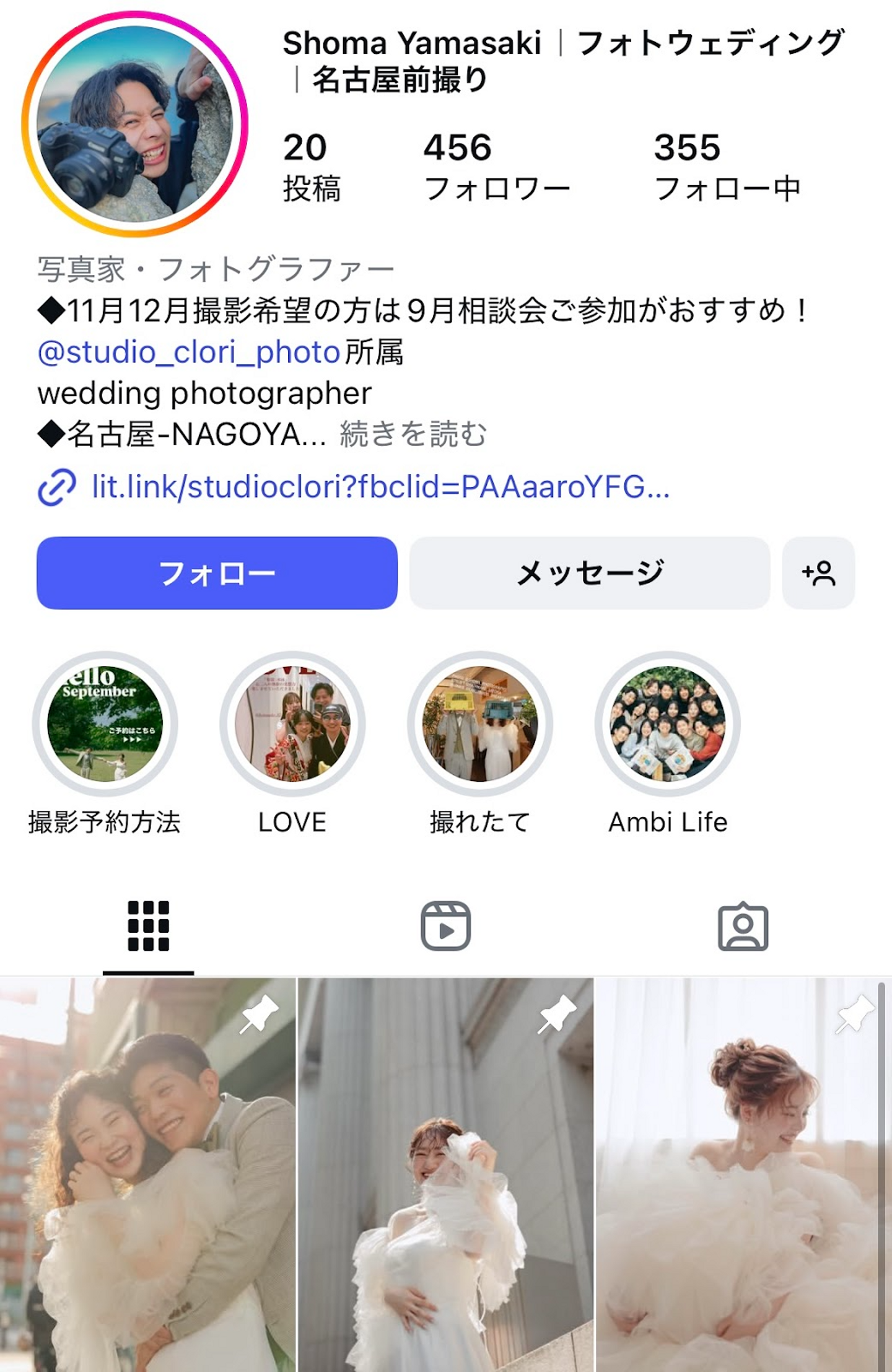Send a message via メッセージ button
892x1372 pixels.
tap(589, 573)
